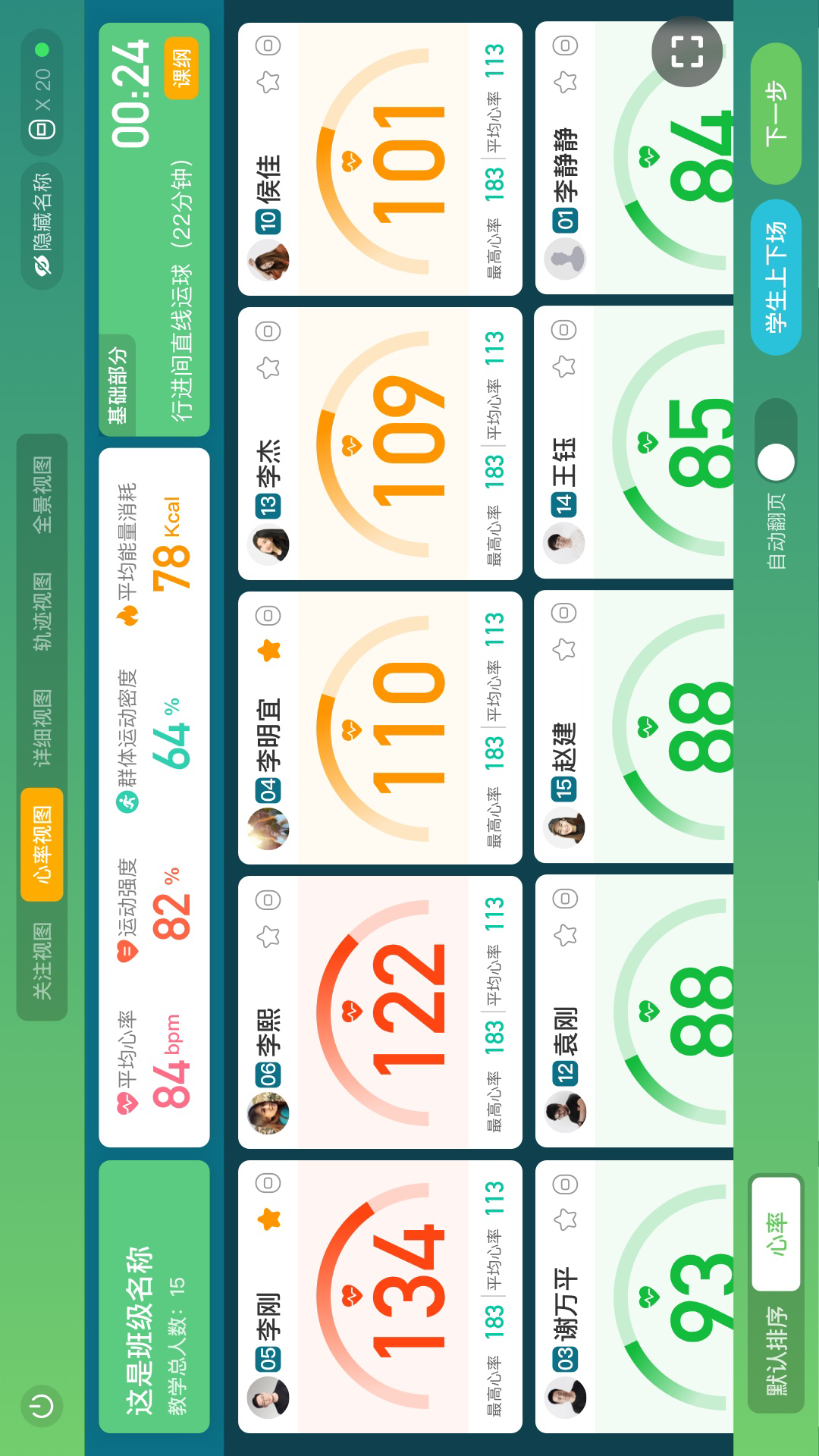Select the 心率视图 tab
This screenshot has width=819, height=1456.
click(42, 844)
